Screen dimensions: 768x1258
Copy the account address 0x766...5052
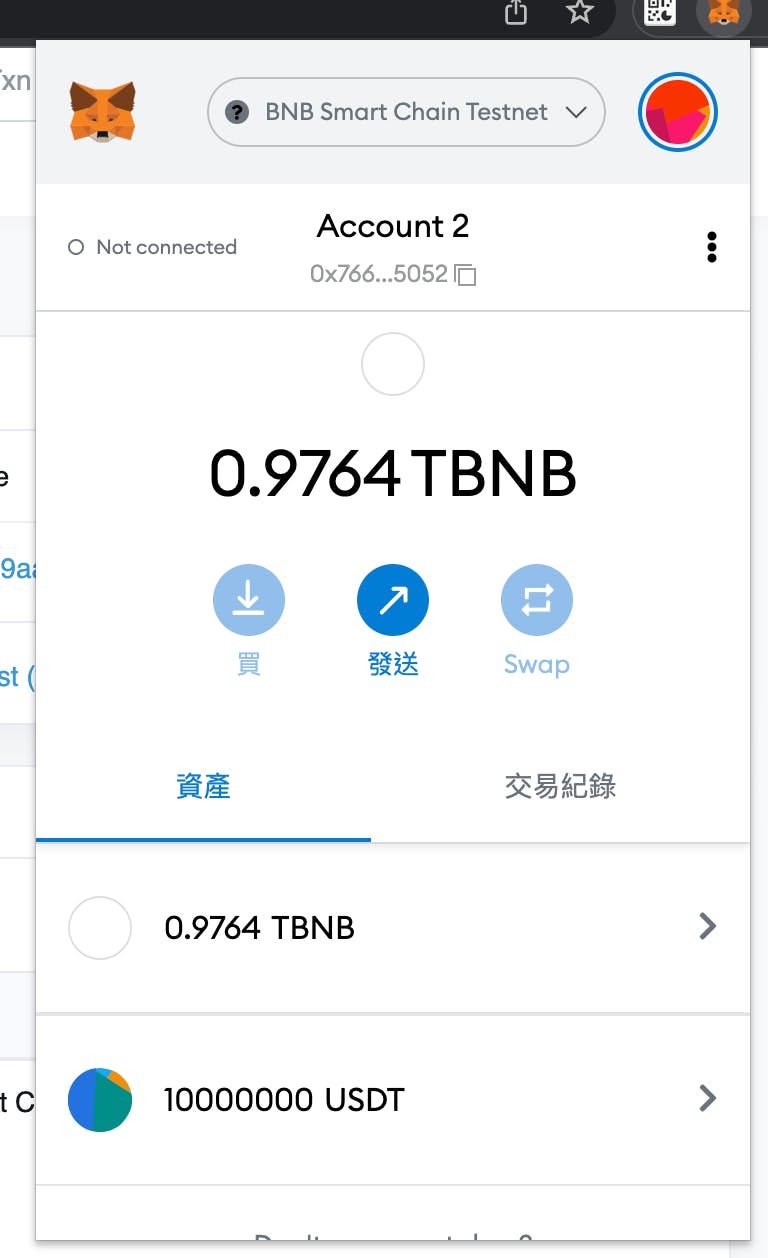tap(467, 274)
